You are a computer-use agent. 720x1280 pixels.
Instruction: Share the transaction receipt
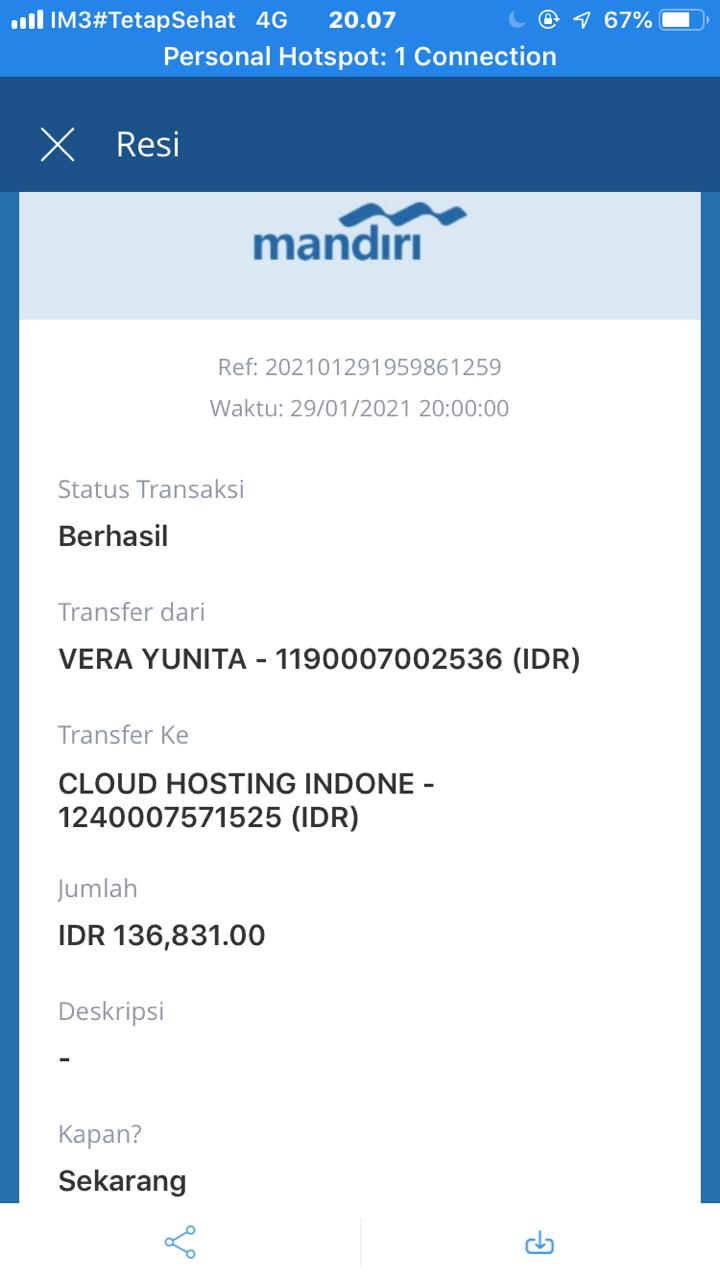click(x=180, y=1242)
